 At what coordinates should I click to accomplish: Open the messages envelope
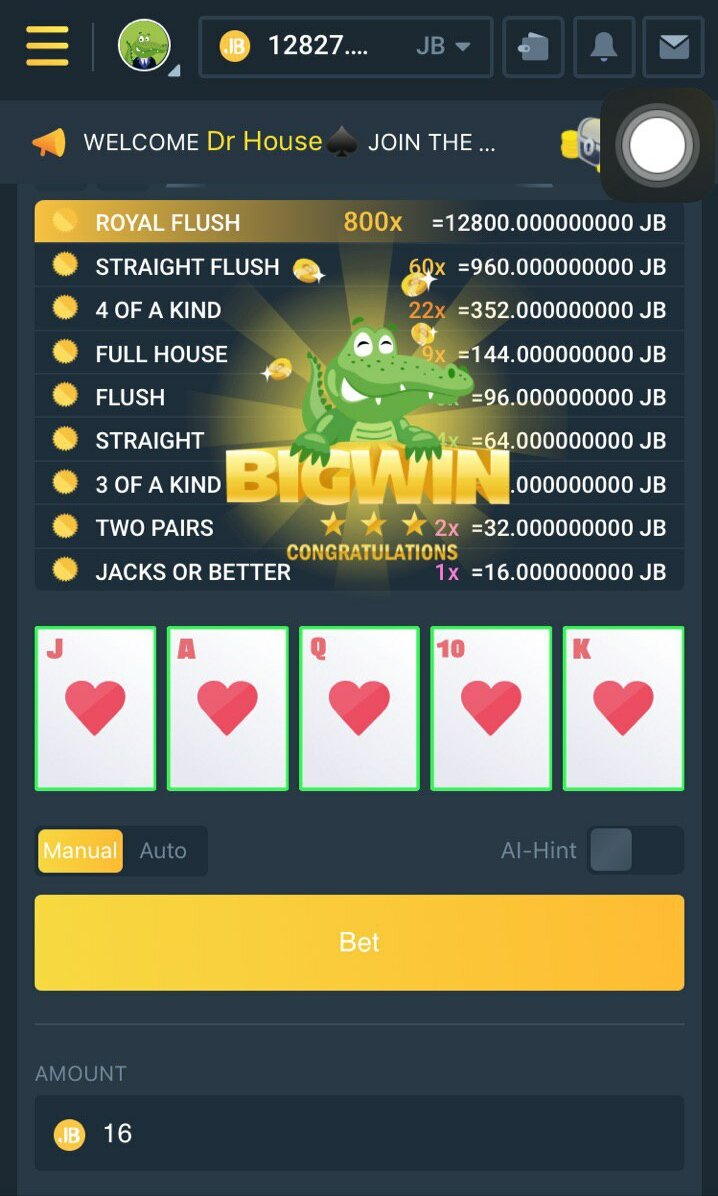(673, 46)
